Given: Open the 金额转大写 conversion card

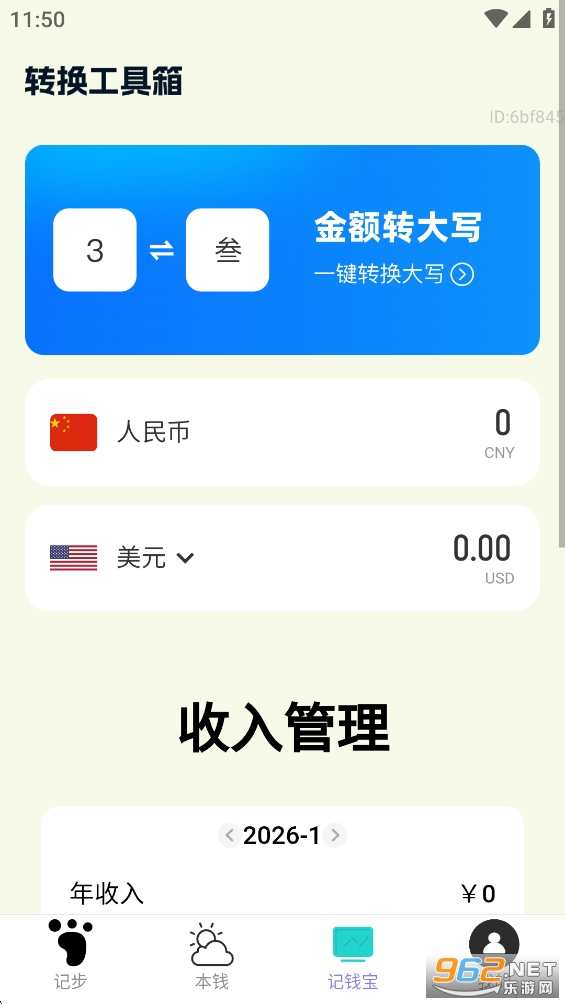Looking at the screenshot, I should pyautogui.click(x=282, y=250).
